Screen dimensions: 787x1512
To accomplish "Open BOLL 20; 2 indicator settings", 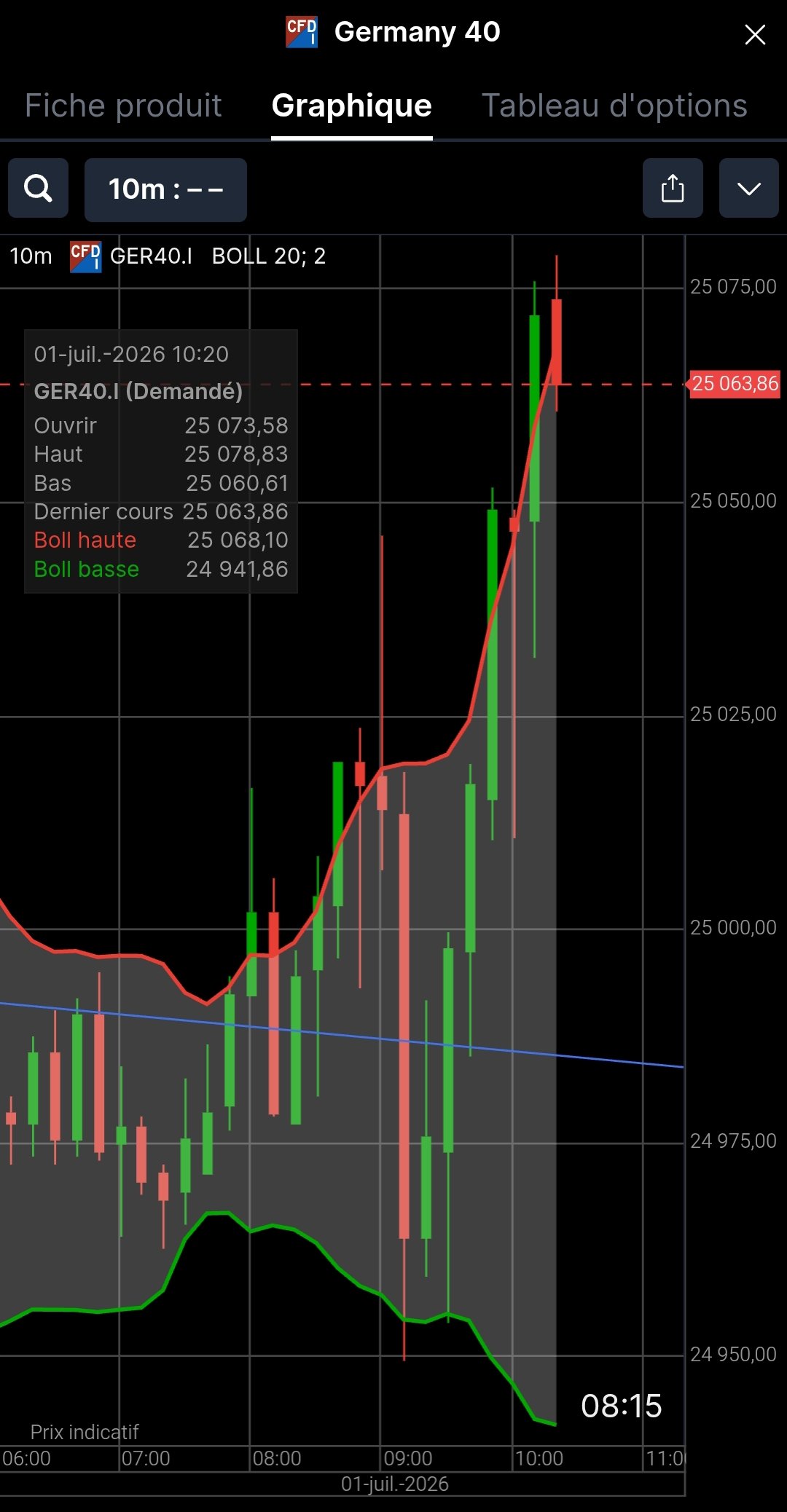I will pyautogui.click(x=268, y=256).
